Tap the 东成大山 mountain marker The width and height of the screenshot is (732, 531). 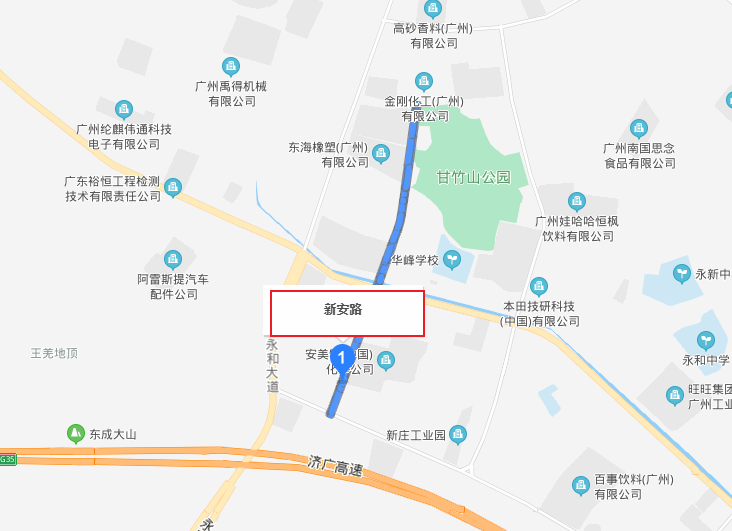tap(75, 433)
